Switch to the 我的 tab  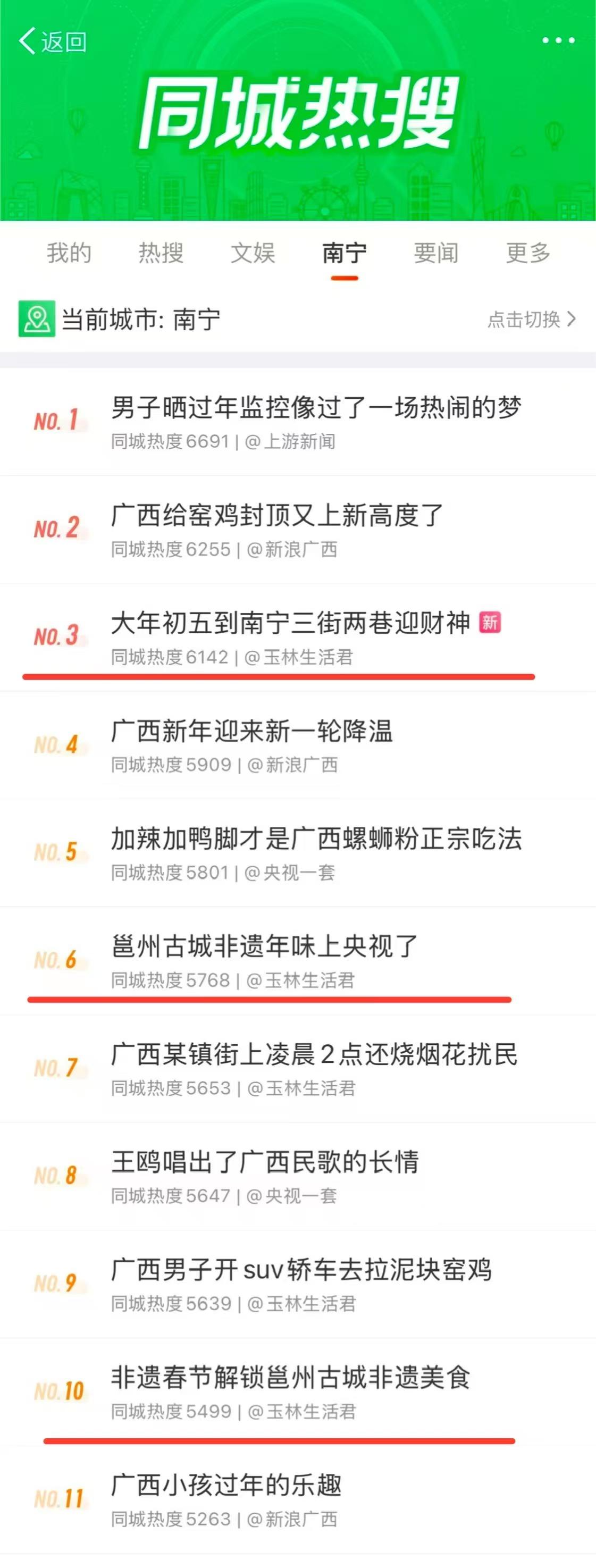coord(69,253)
